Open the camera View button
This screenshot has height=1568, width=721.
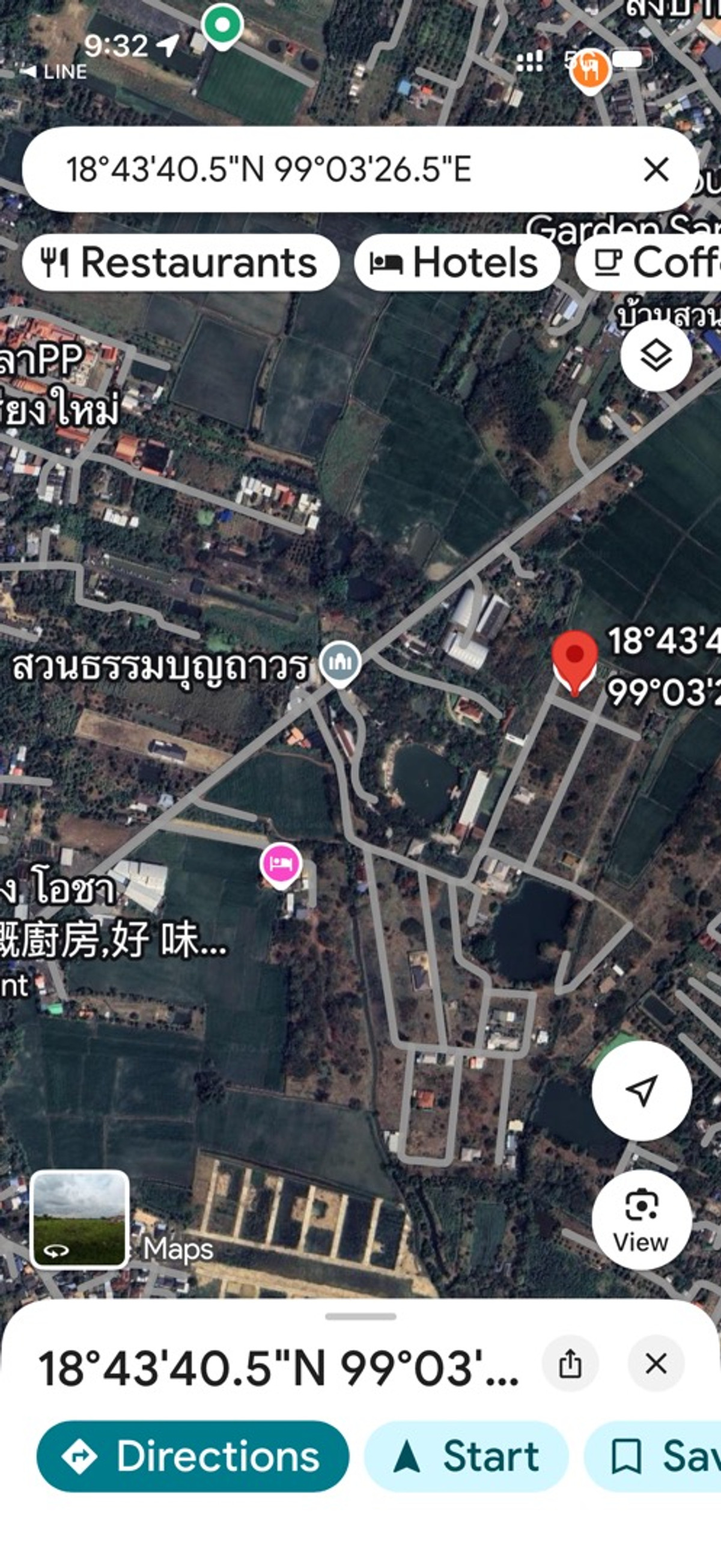pyautogui.click(x=641, y=1219)
